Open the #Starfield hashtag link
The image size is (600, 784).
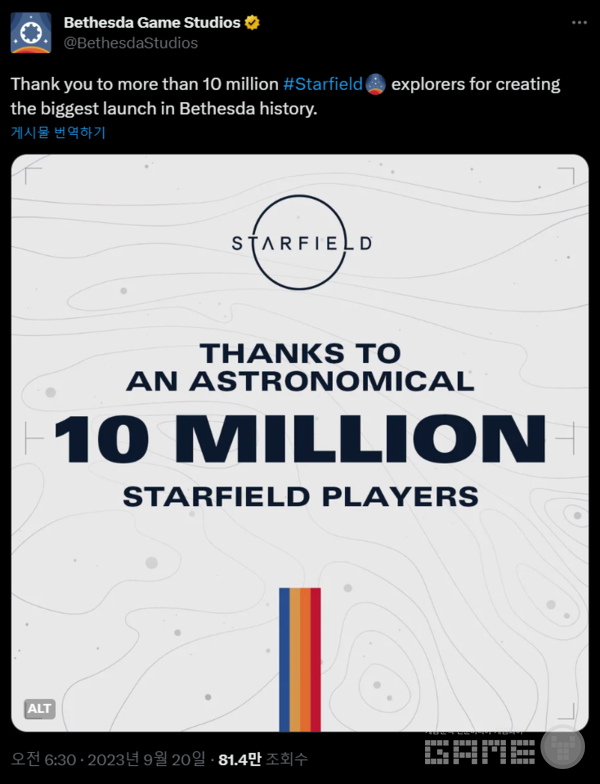[322, 84]
